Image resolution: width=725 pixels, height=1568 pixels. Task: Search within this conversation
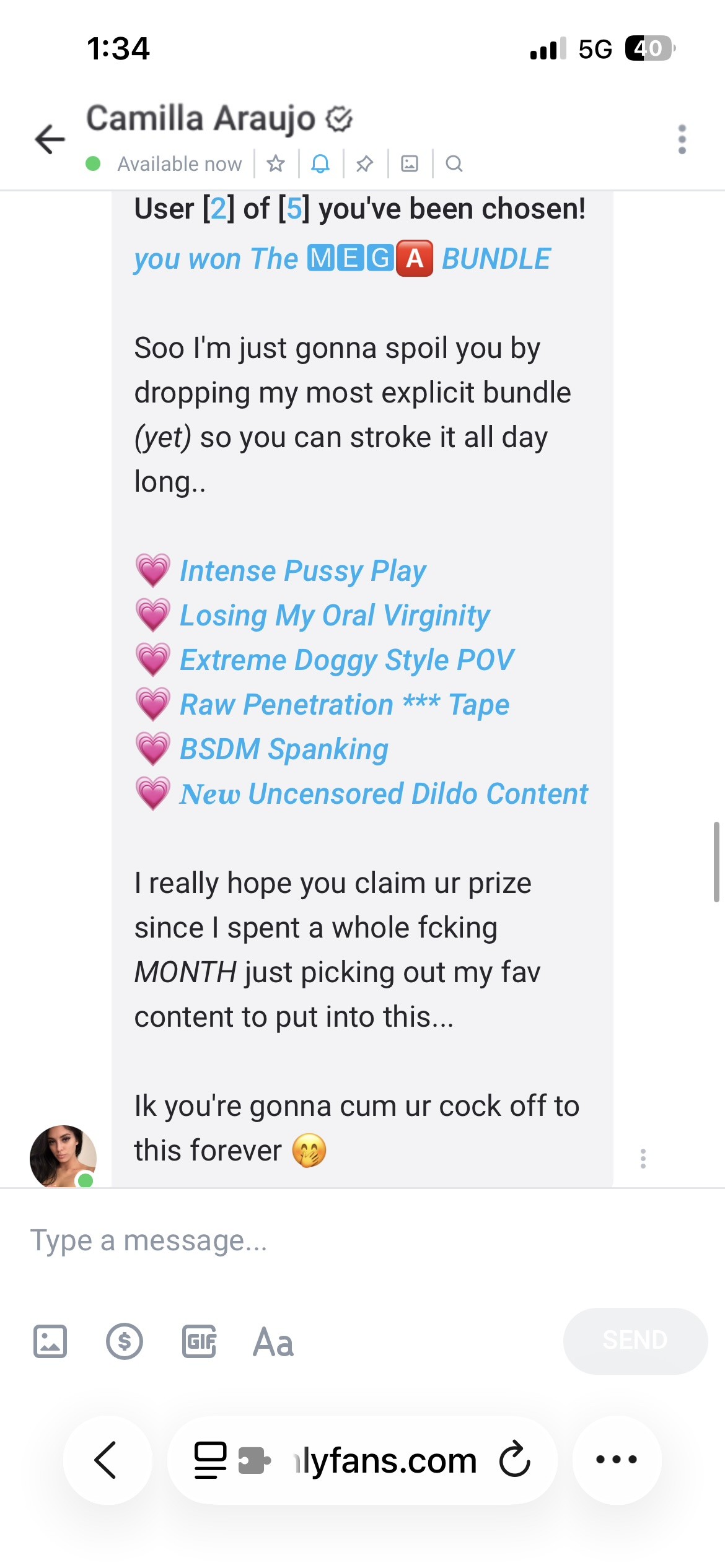[x=454, y=163]
